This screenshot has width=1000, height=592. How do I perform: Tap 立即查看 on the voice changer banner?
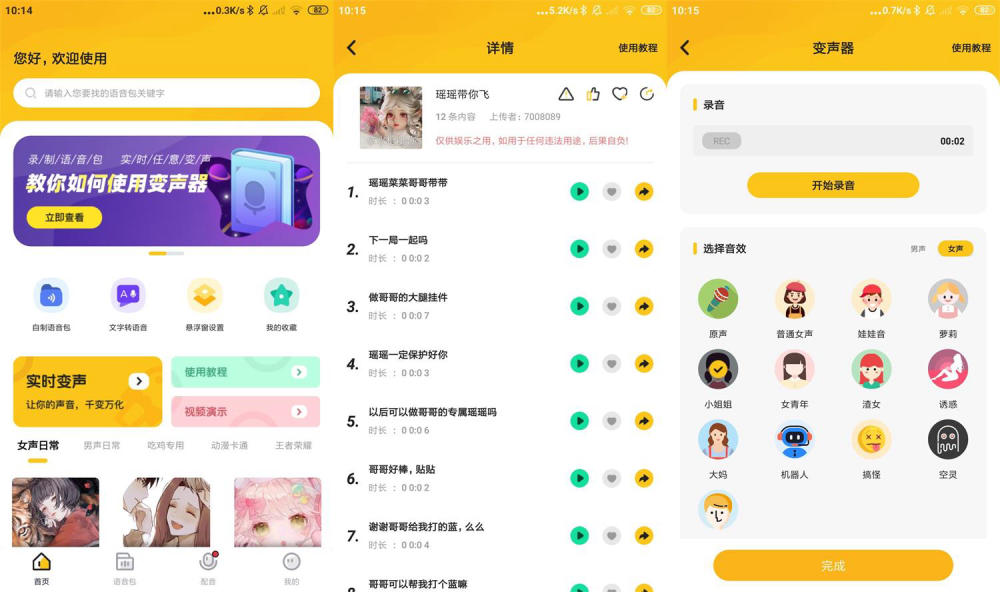(64, 217)
